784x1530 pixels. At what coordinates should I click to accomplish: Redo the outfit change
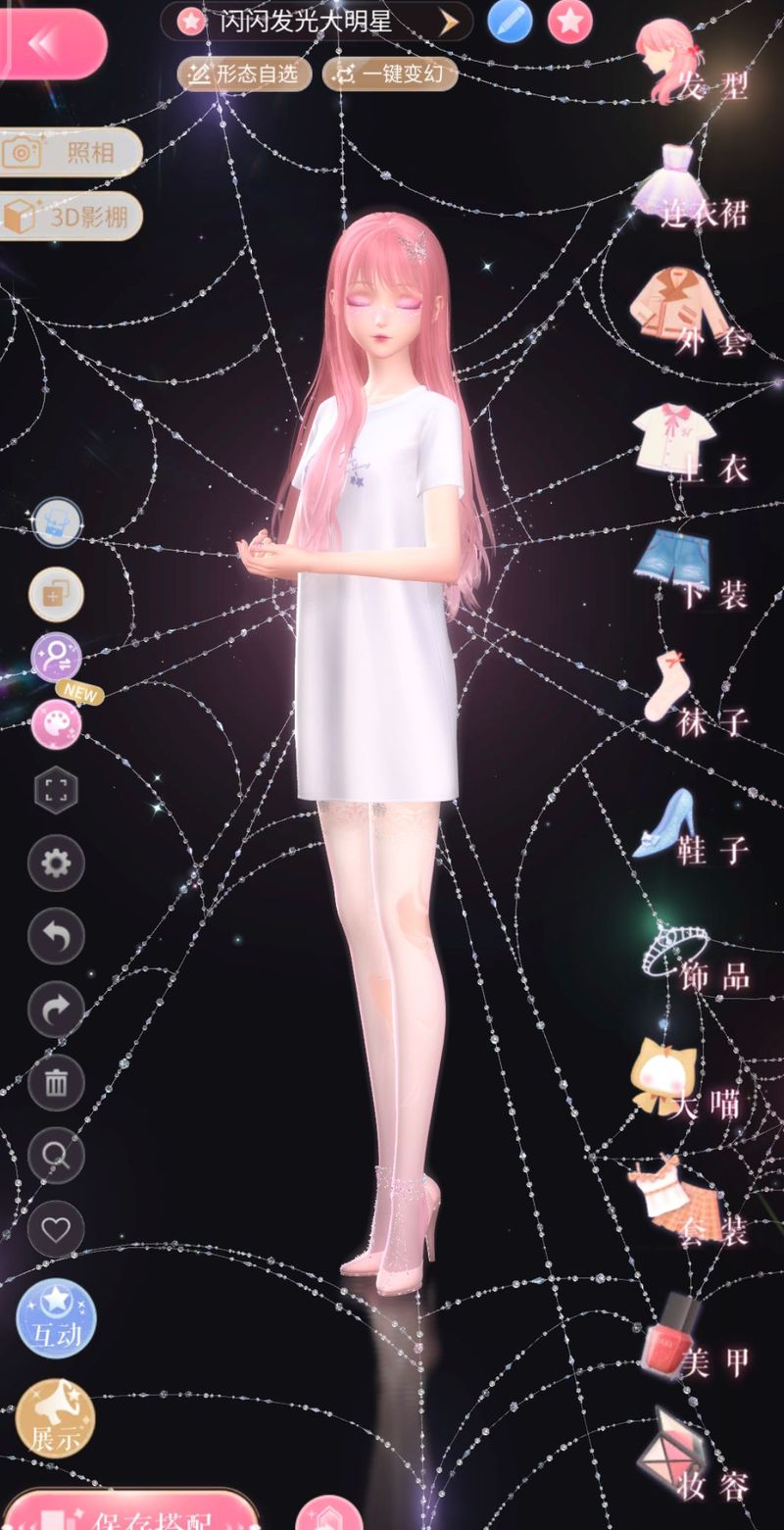click(56, 1009)
